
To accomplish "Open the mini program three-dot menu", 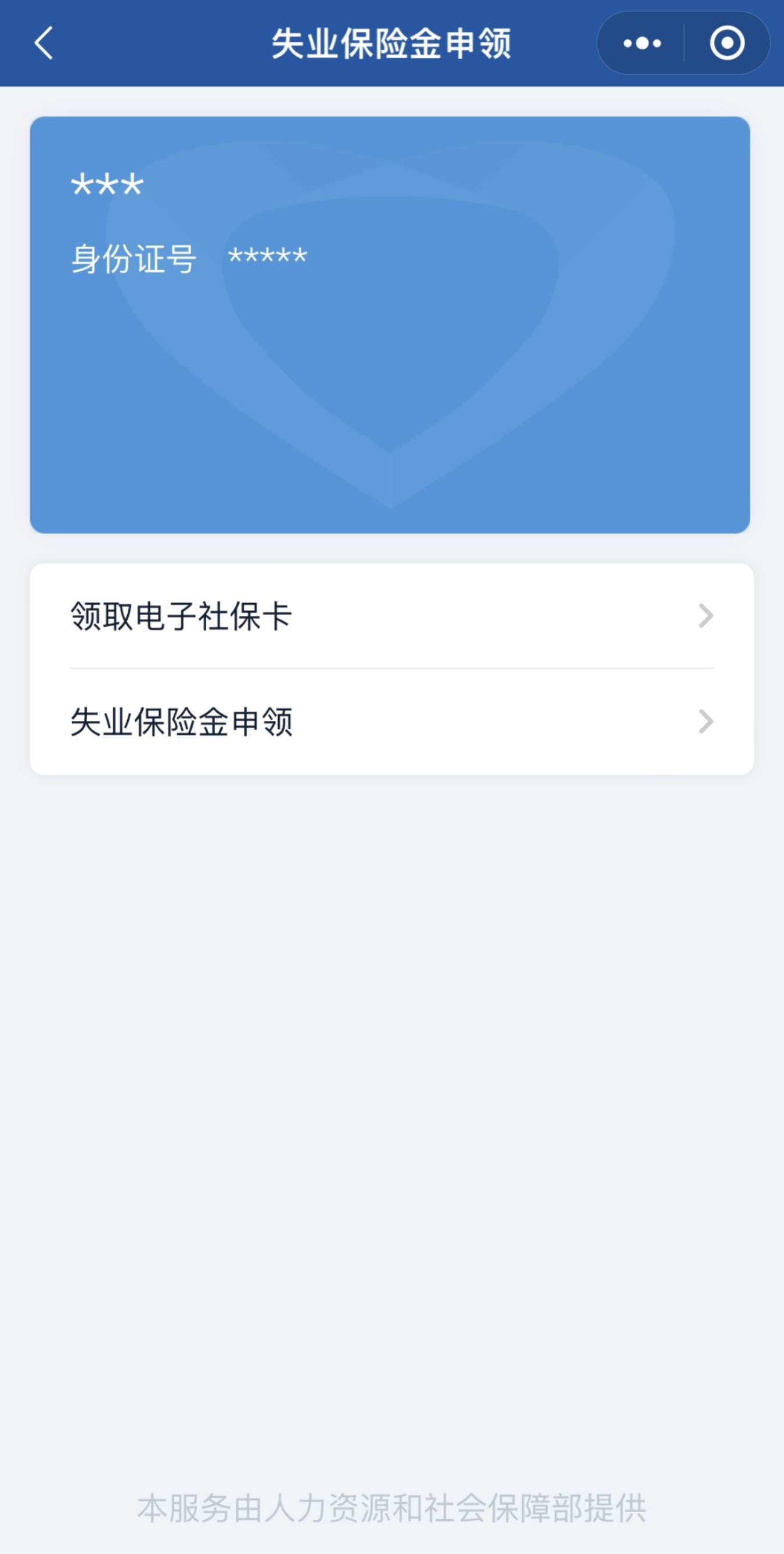I will pos(642,43).
